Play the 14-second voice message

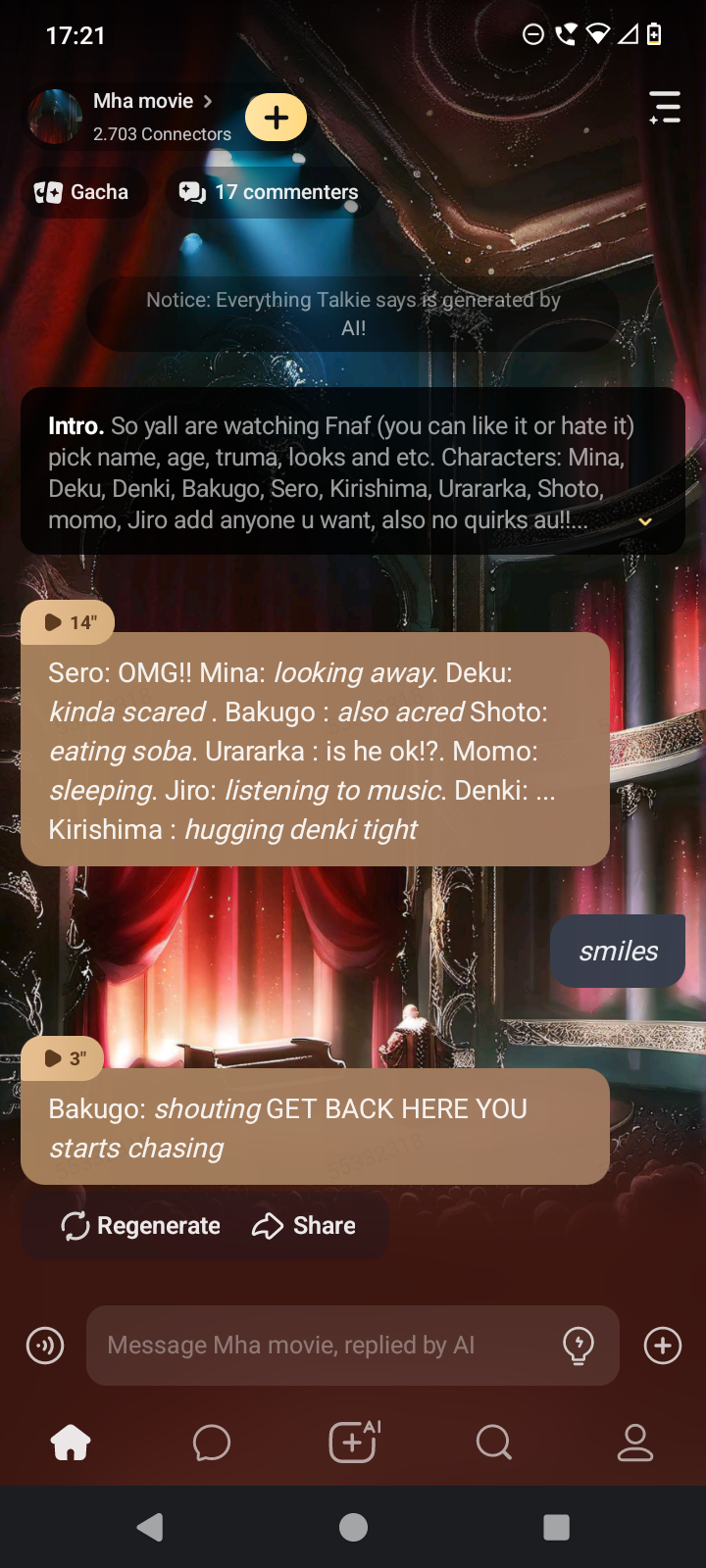tap(67, 622)
